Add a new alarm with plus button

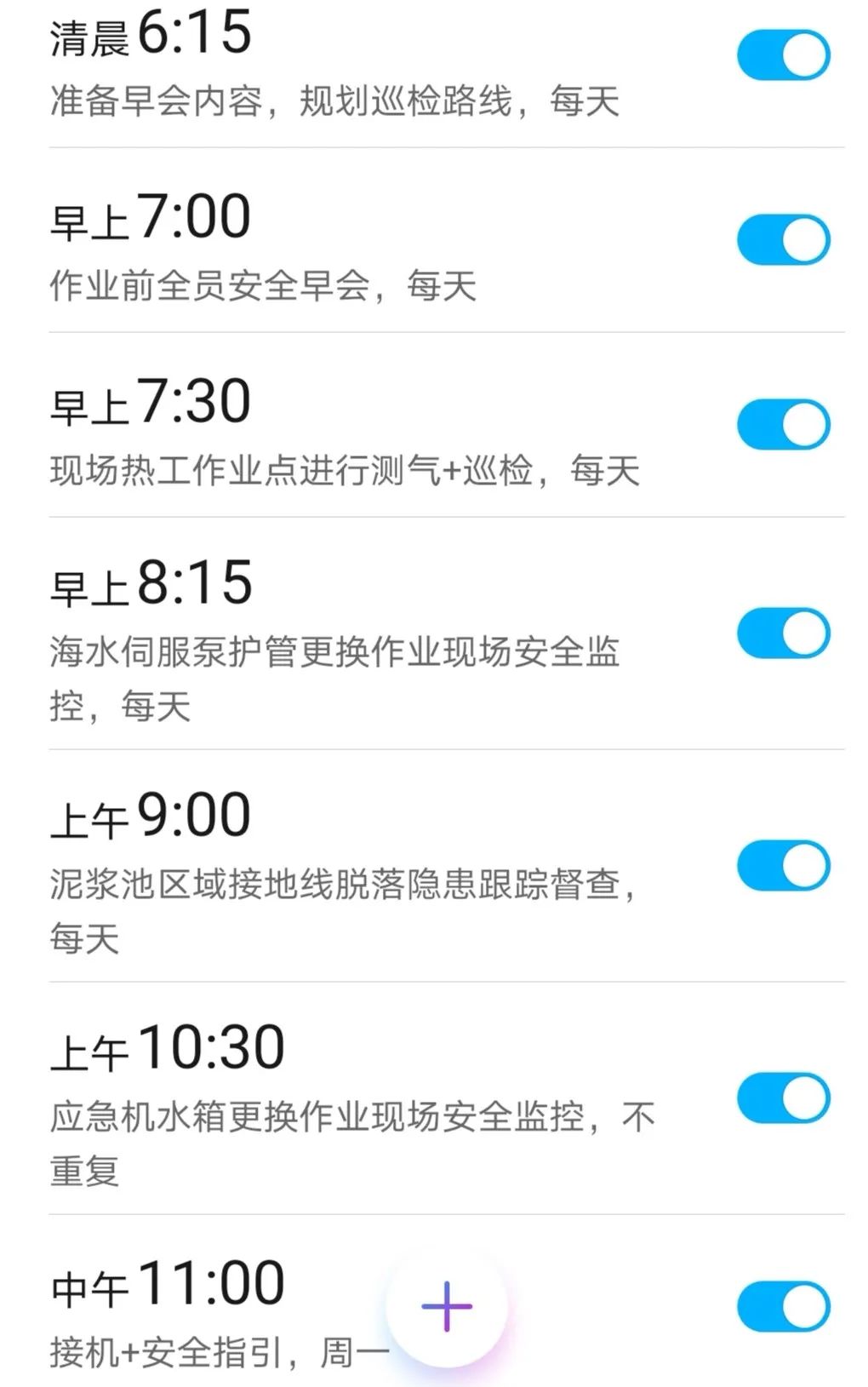click(447, 1306)
